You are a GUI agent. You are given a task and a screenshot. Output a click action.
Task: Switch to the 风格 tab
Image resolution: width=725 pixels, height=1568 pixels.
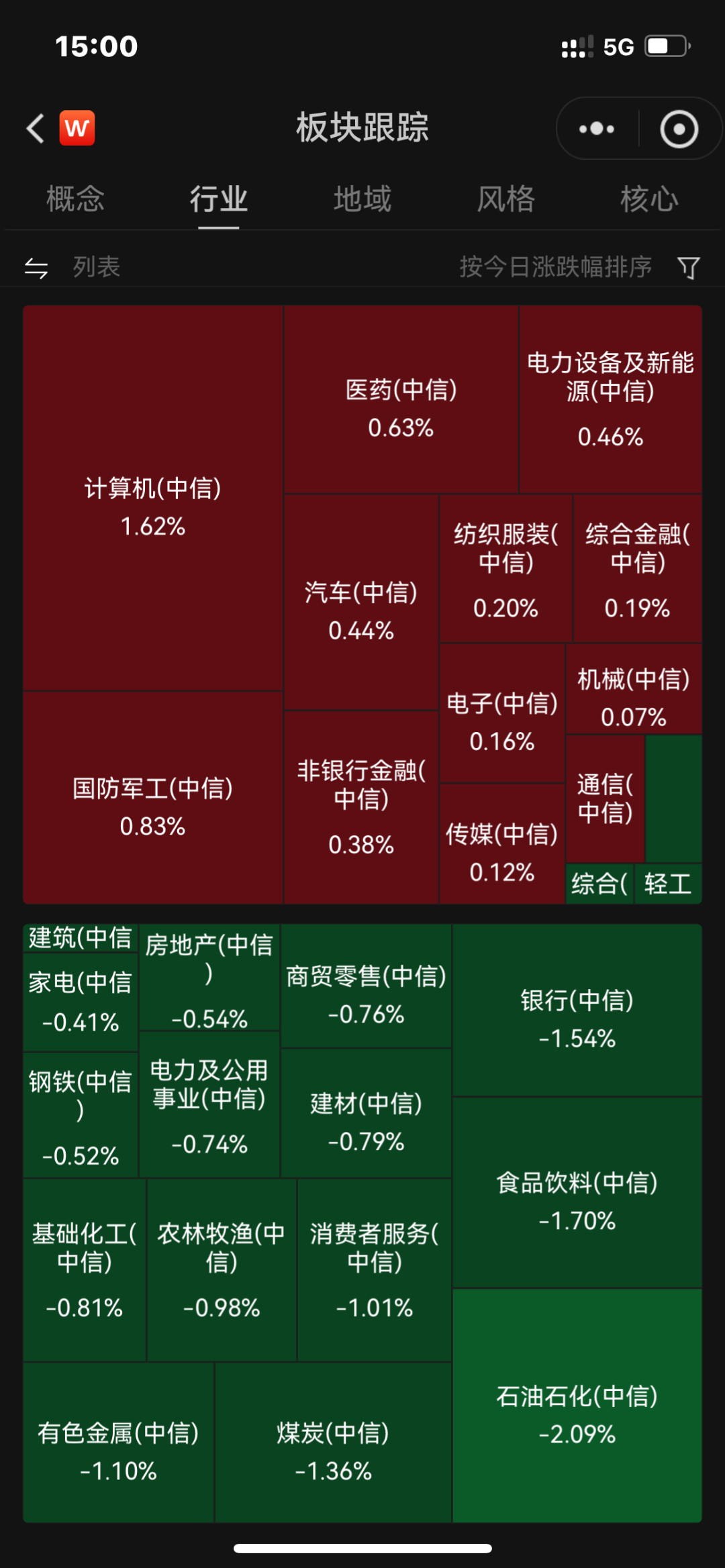[x=506, y=199]
